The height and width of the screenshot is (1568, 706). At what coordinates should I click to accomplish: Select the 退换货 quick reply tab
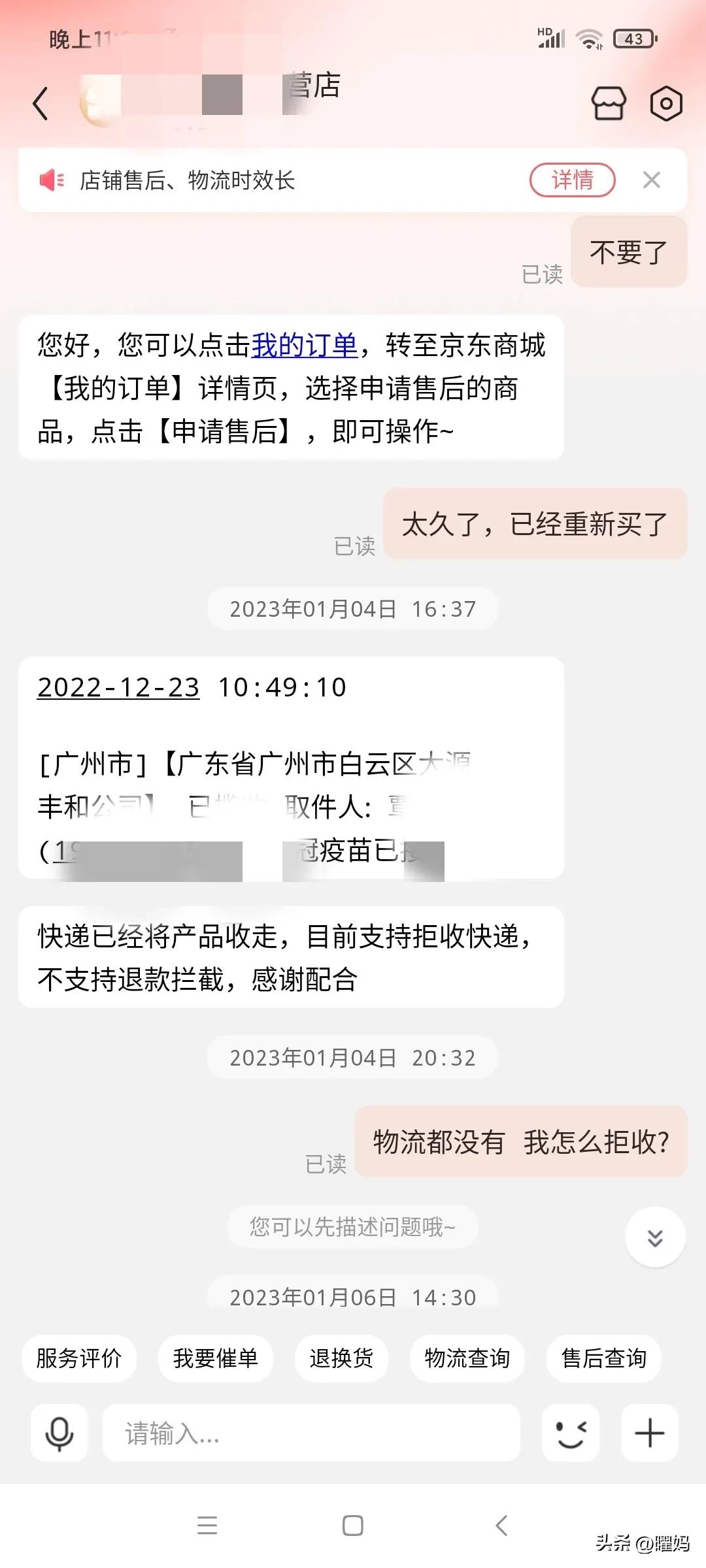click(341, 1358)
